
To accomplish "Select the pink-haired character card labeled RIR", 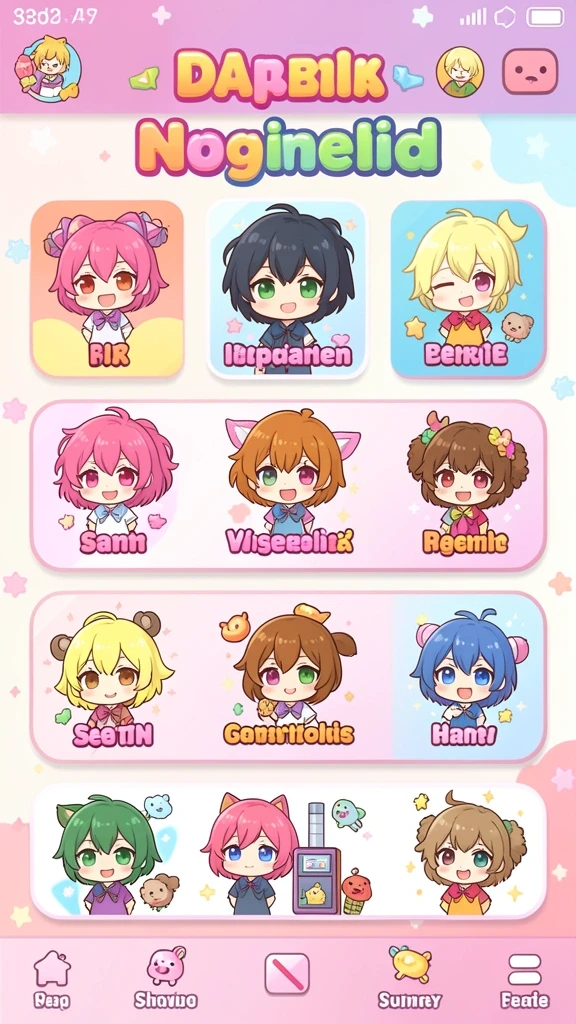I will [108, 289].
